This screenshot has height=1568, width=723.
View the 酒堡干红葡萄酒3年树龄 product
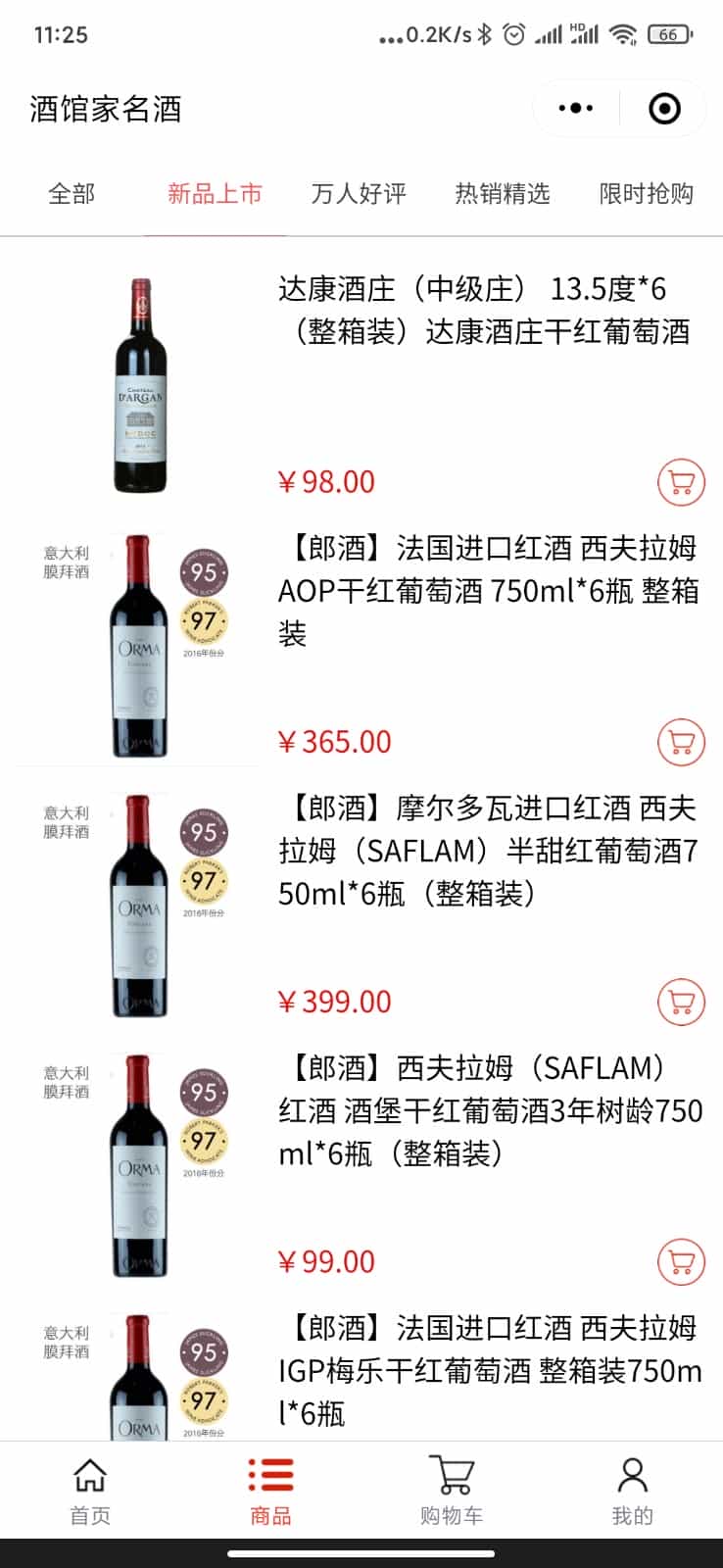488,1109
